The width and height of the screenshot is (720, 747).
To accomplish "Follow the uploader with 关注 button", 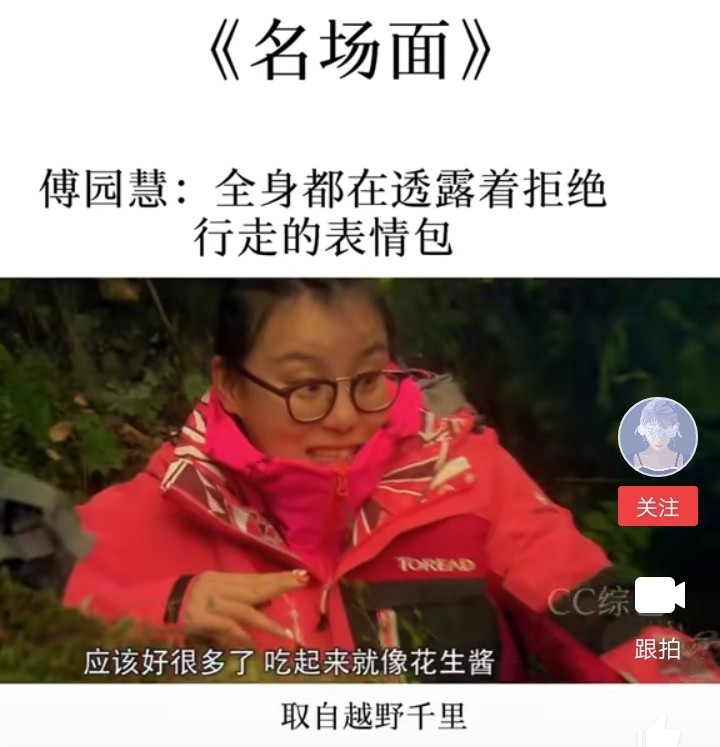I will [657, 507].
